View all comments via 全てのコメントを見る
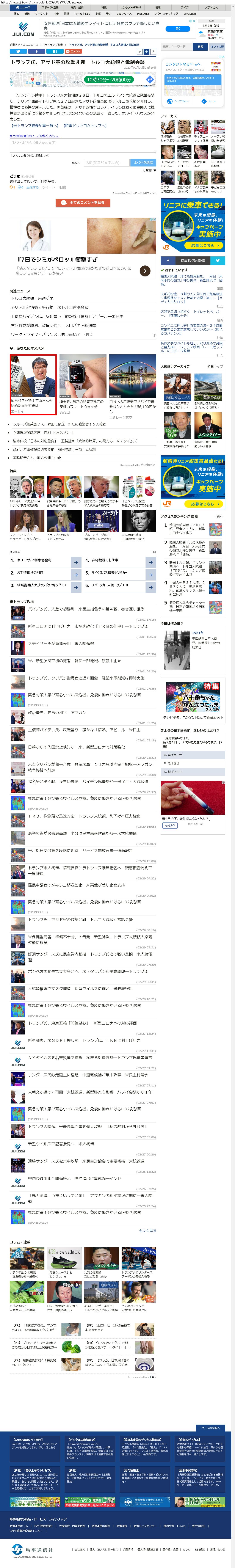 point(83,203)
